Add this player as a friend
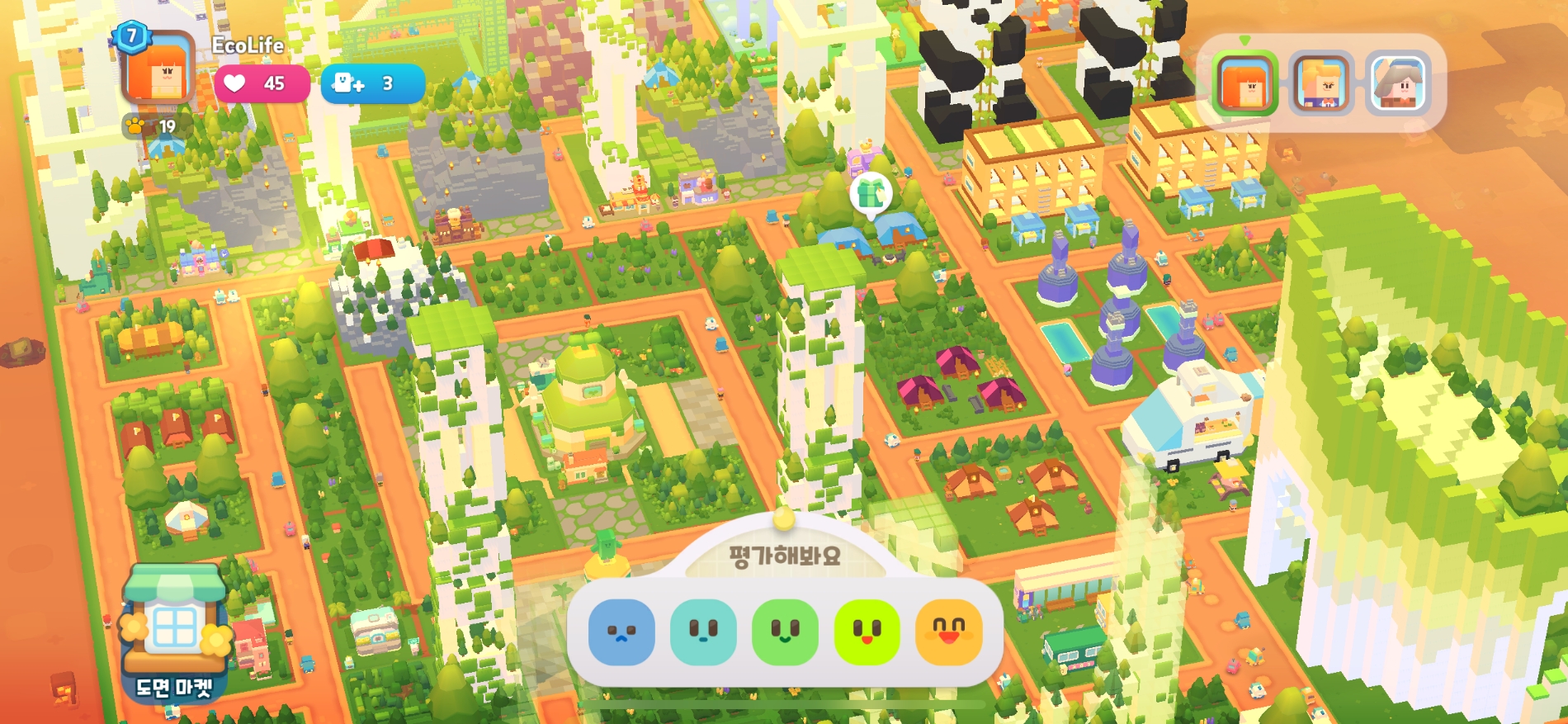 [371, 83]
